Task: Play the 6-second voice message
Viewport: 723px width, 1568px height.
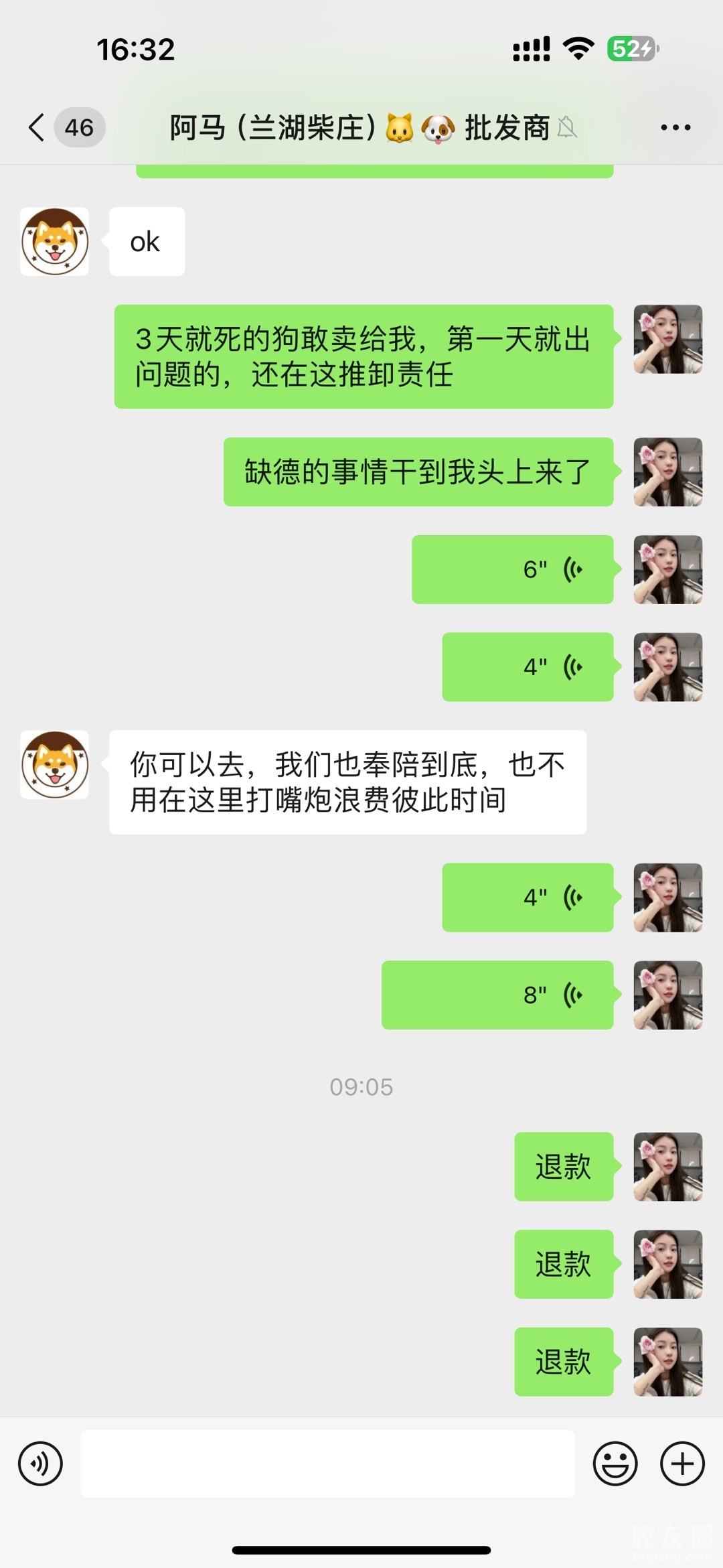Action: (x=512, y=569)
